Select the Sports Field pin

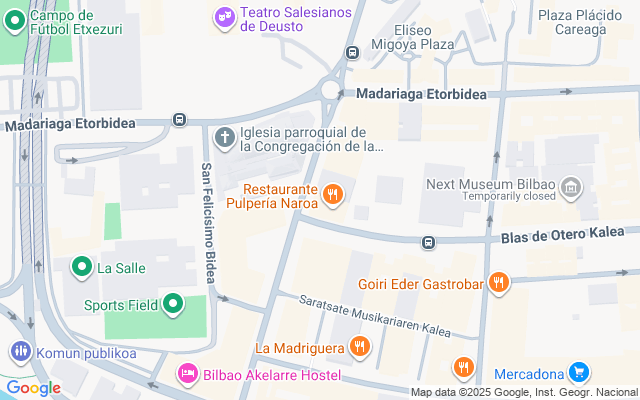pyautogui.click(x=173, y=304)
